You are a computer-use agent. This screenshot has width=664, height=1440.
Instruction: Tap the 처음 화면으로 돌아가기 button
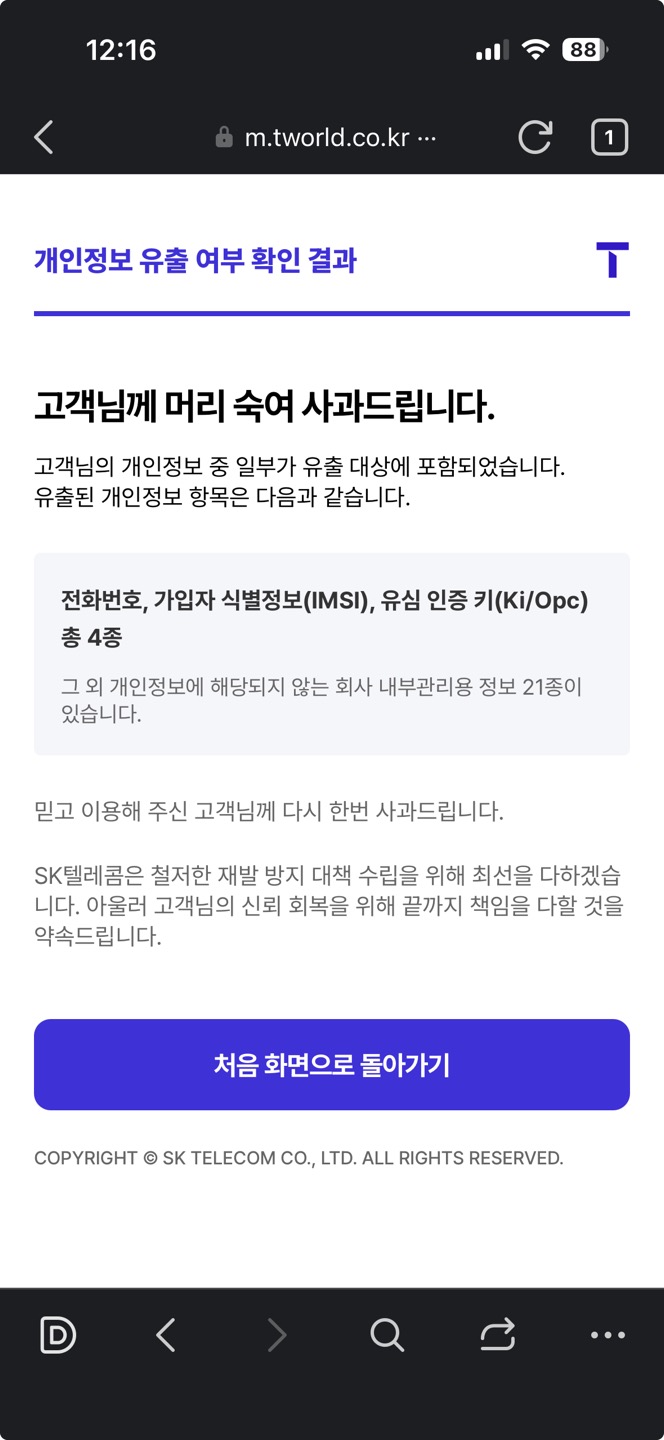(x=332, y=1064)
